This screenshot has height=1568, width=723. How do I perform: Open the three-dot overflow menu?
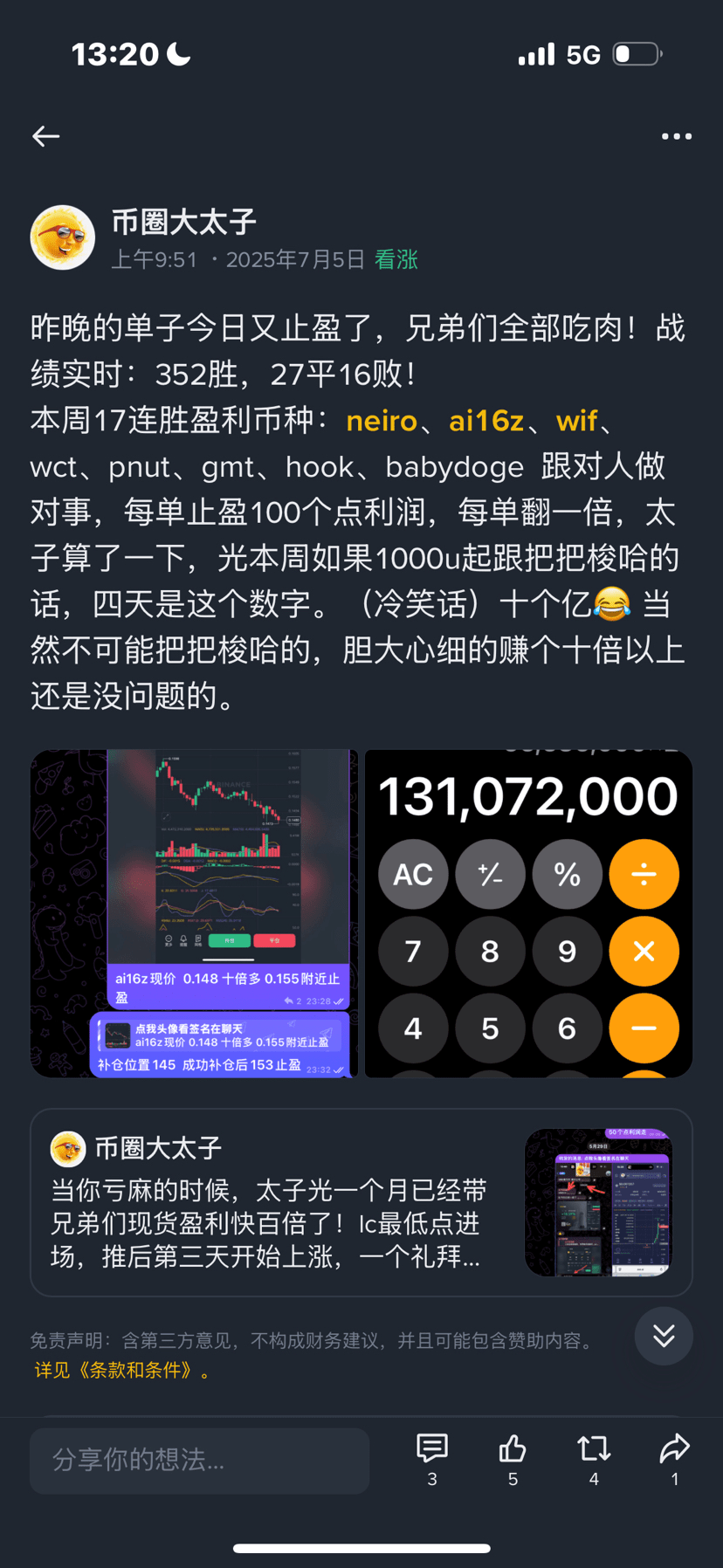pyautogui.click(x=676, y=136)
